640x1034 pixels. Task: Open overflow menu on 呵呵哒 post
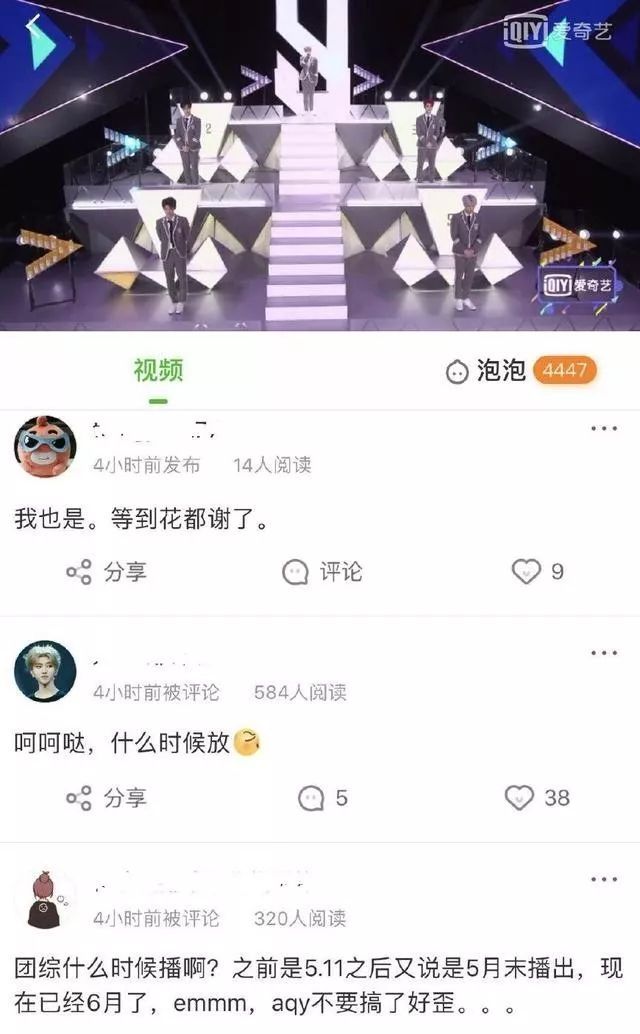[x=604, y=653]
